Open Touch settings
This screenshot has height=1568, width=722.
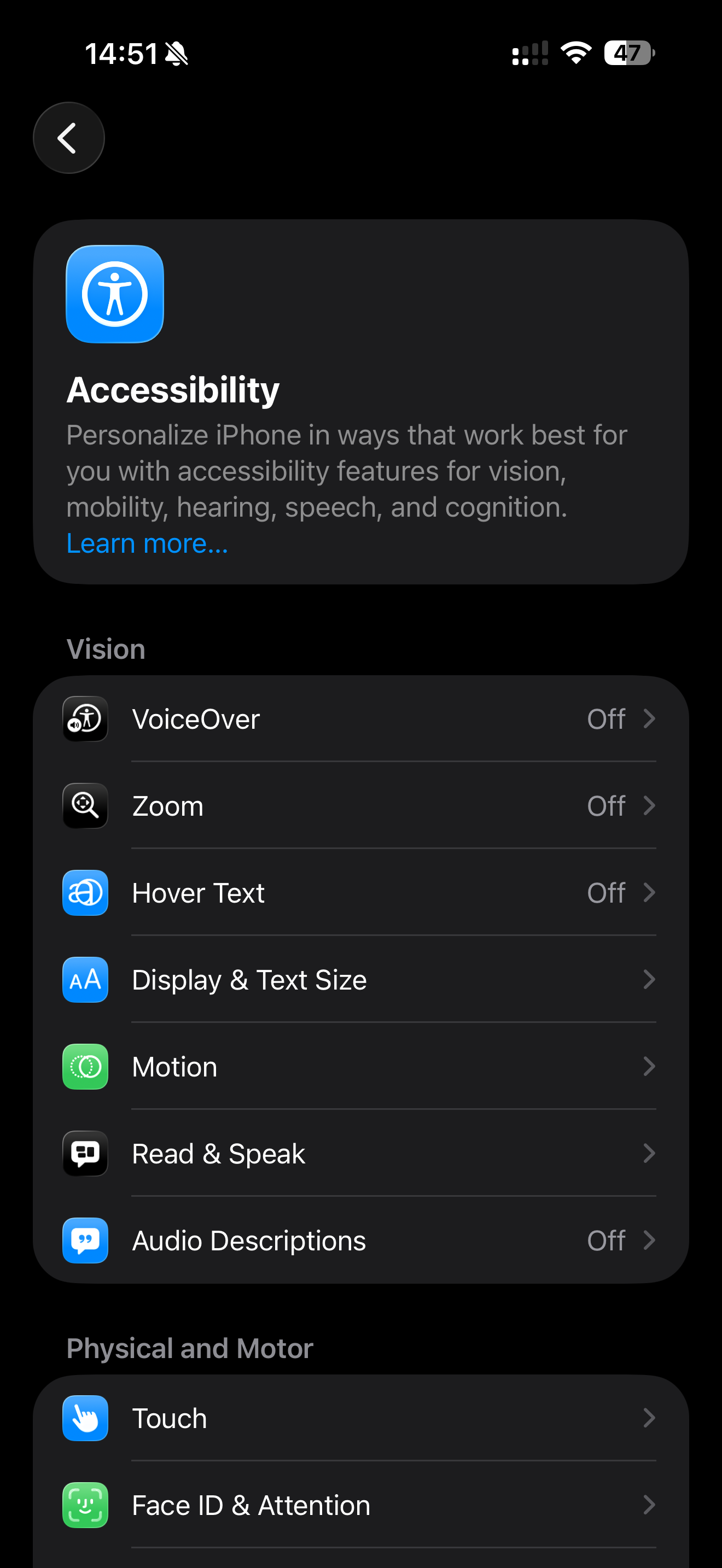[360, 1418]
